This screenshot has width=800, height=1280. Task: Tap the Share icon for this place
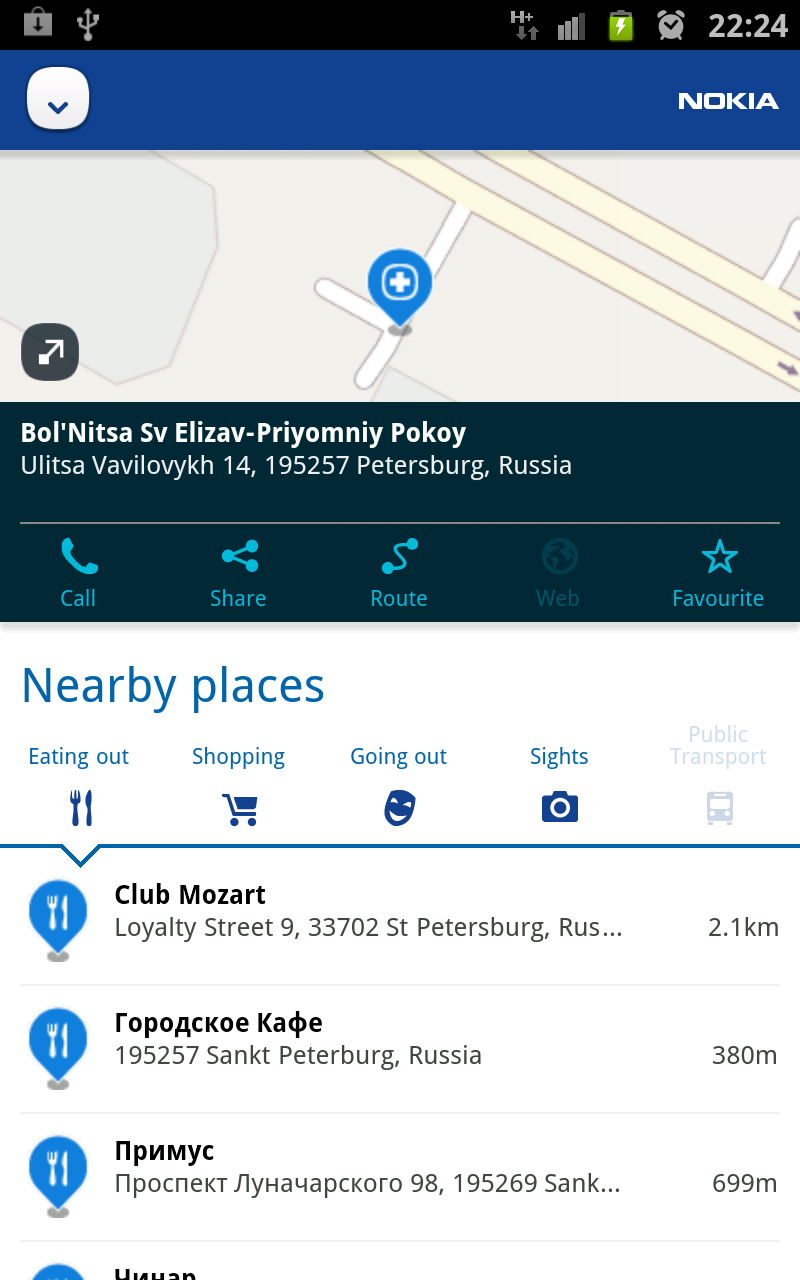coord(238,570)
